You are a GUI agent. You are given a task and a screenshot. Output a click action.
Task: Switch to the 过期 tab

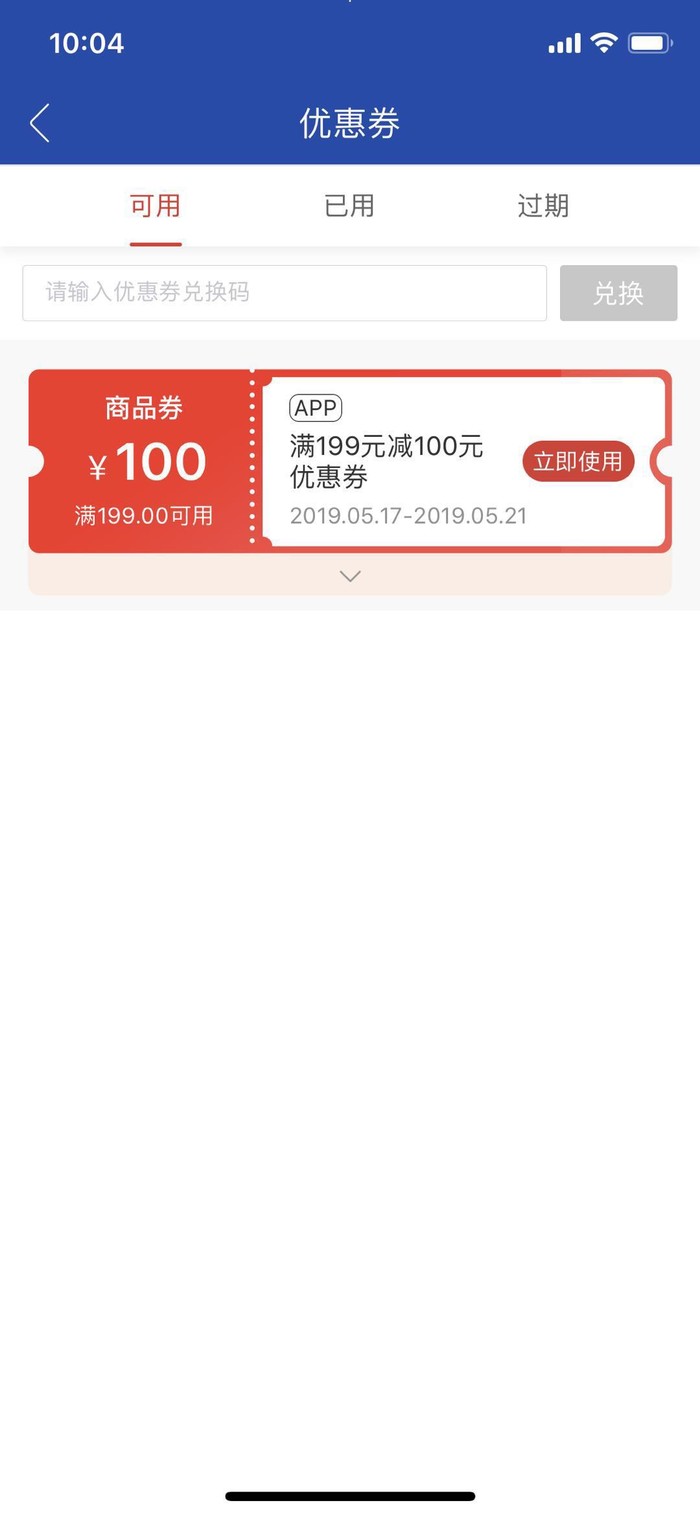click(x=543, y=206)
